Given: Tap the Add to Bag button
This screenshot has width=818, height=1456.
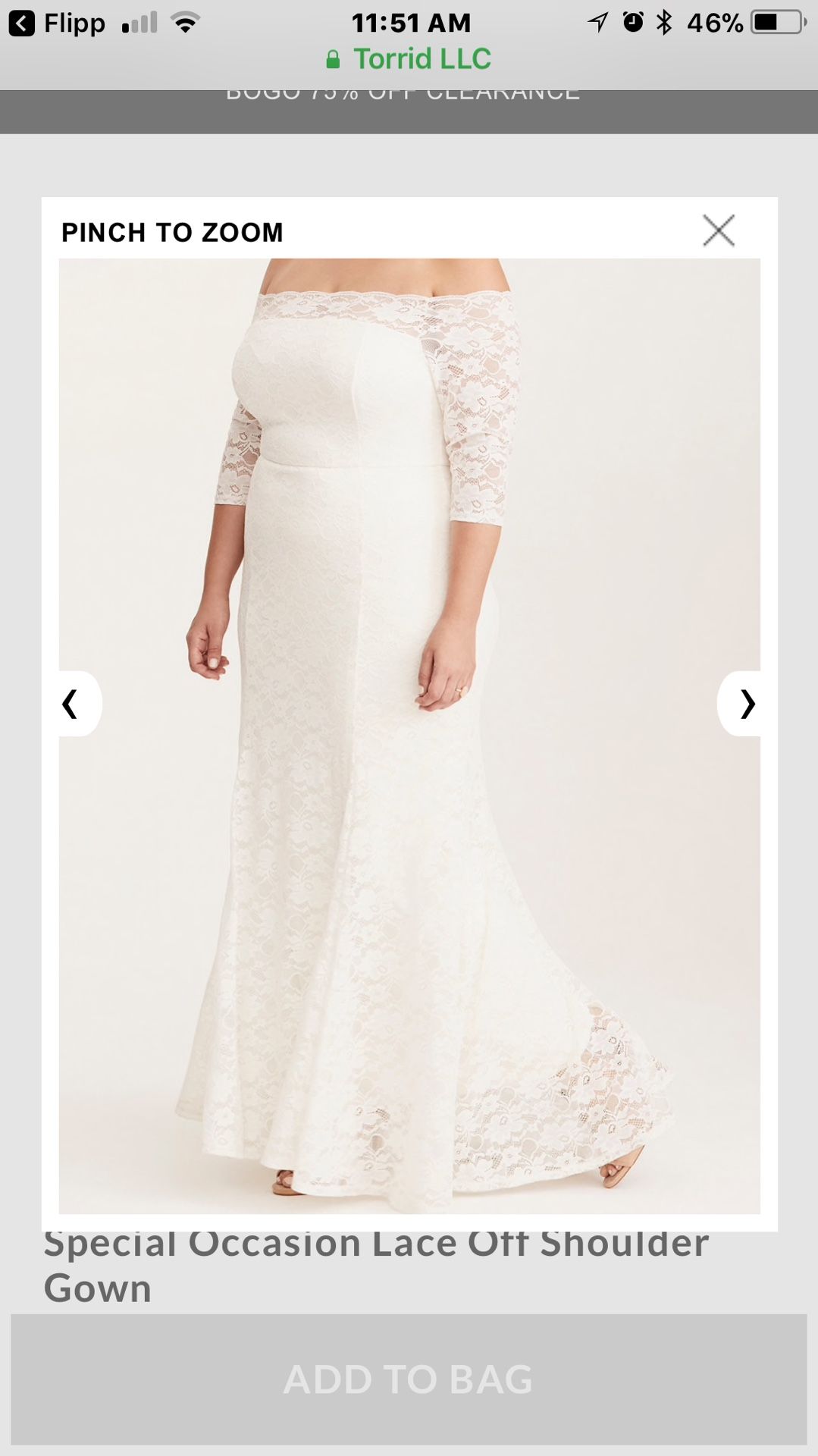Looking at the screenshot, I should 409,1379.
